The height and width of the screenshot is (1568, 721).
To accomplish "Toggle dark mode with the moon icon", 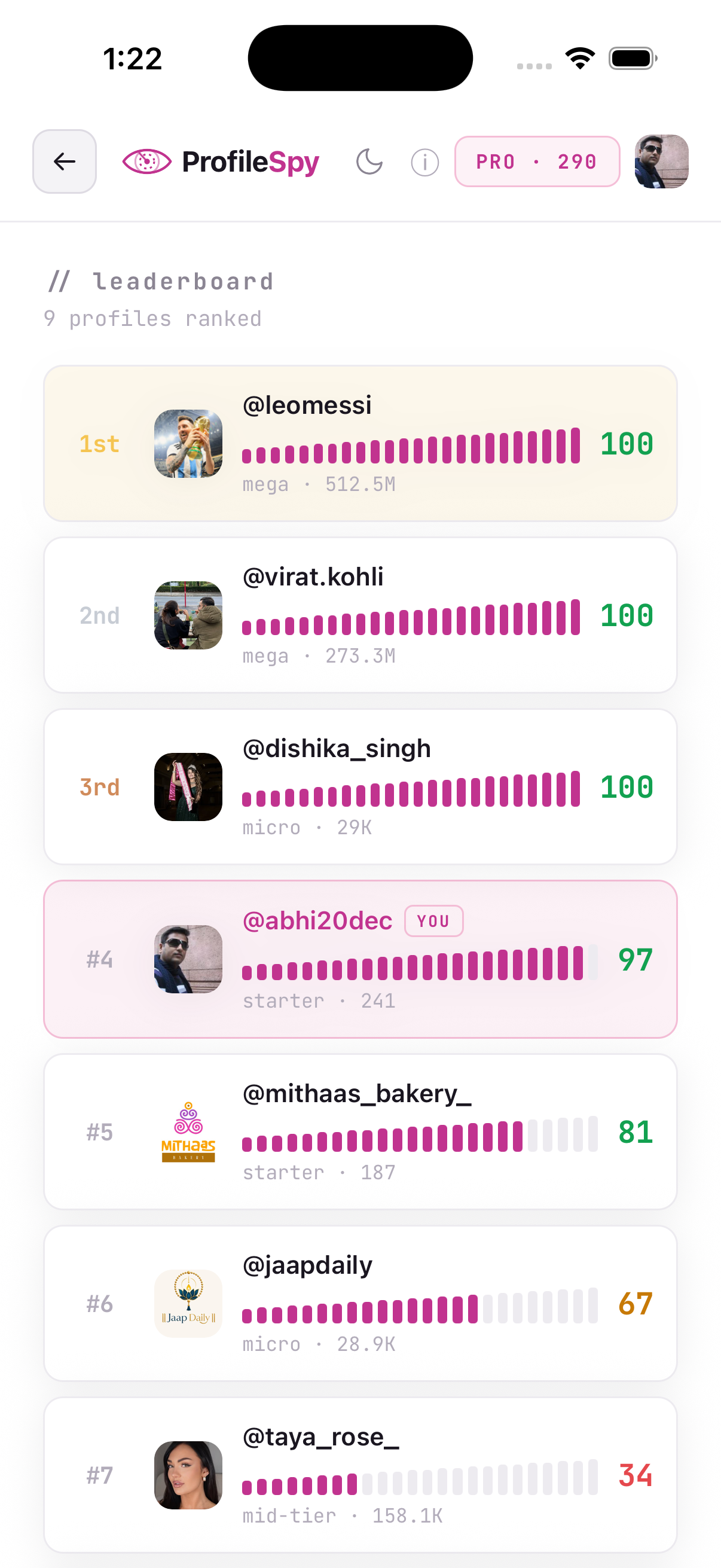I will tap(369, 162).
